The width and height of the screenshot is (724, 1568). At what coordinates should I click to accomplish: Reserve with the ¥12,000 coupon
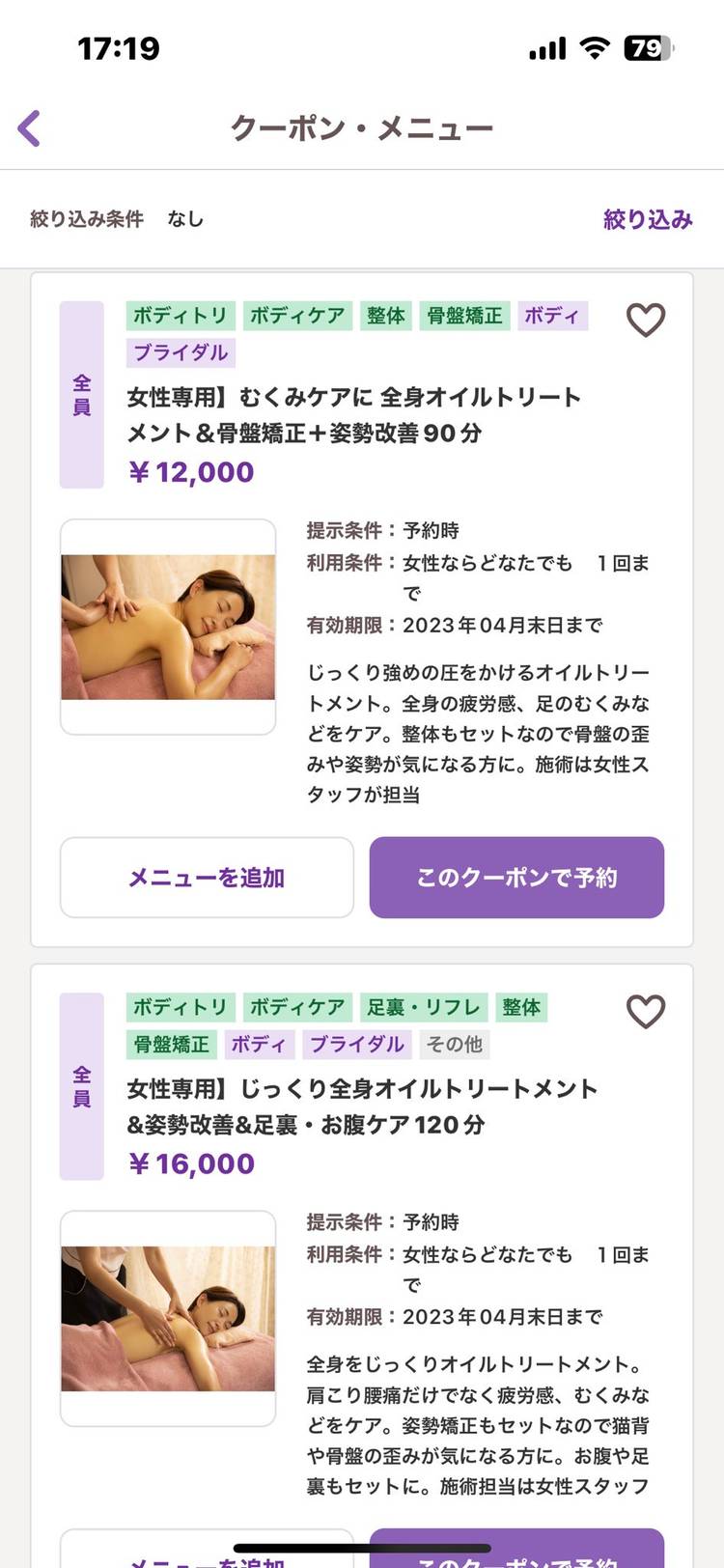click(516, 877)
